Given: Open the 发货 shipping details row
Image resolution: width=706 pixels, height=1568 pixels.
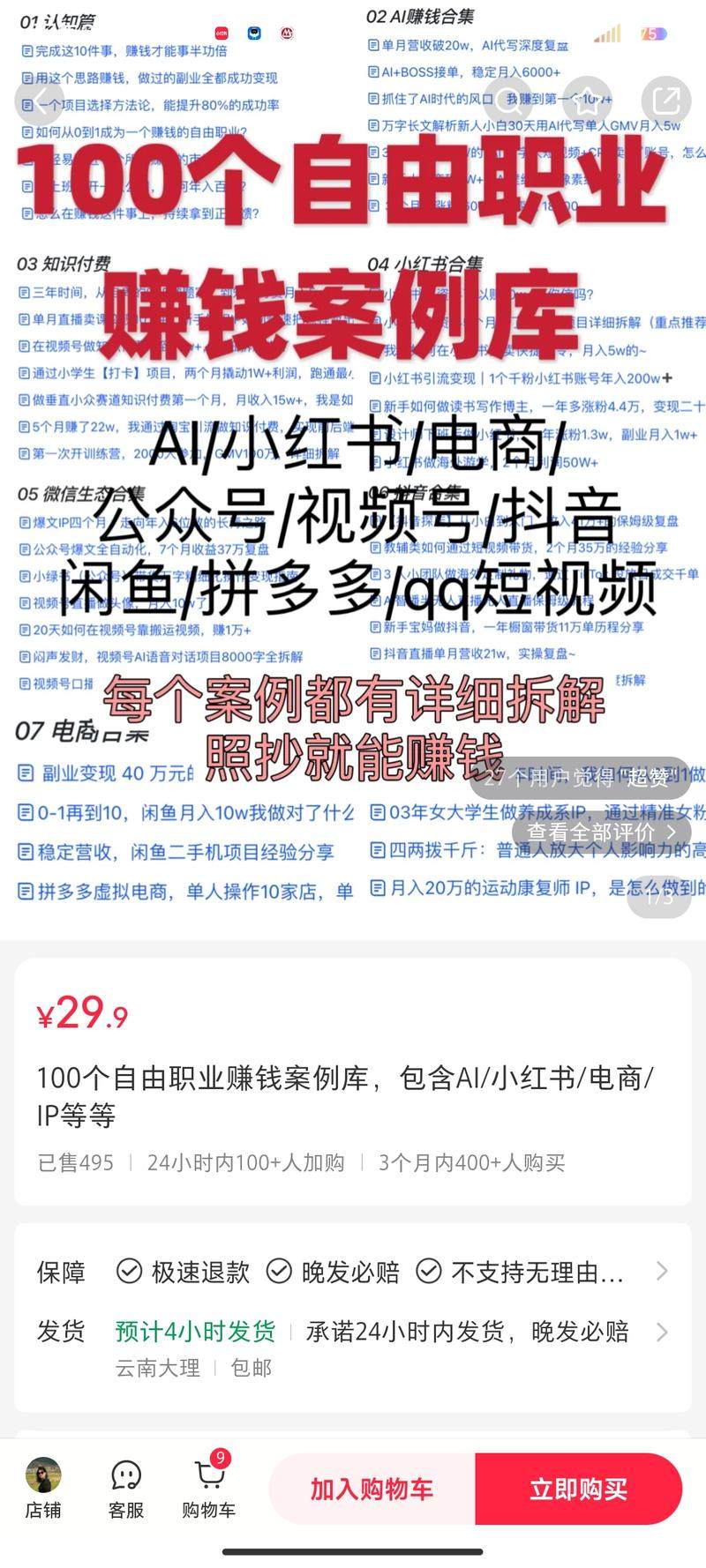Looking at the screenshot, I should click(353, 1331).
